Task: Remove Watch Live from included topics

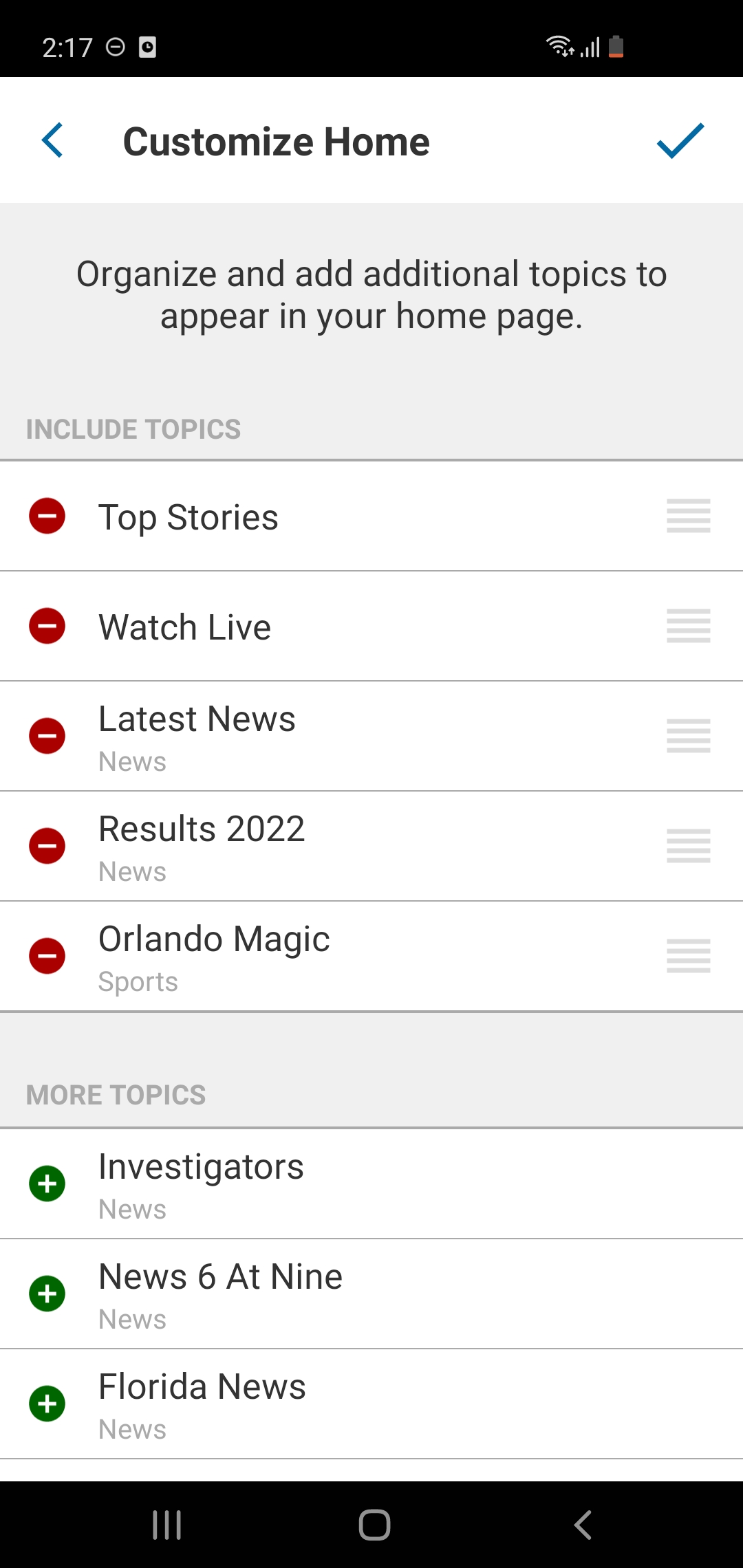Action: tap(47, 626)
